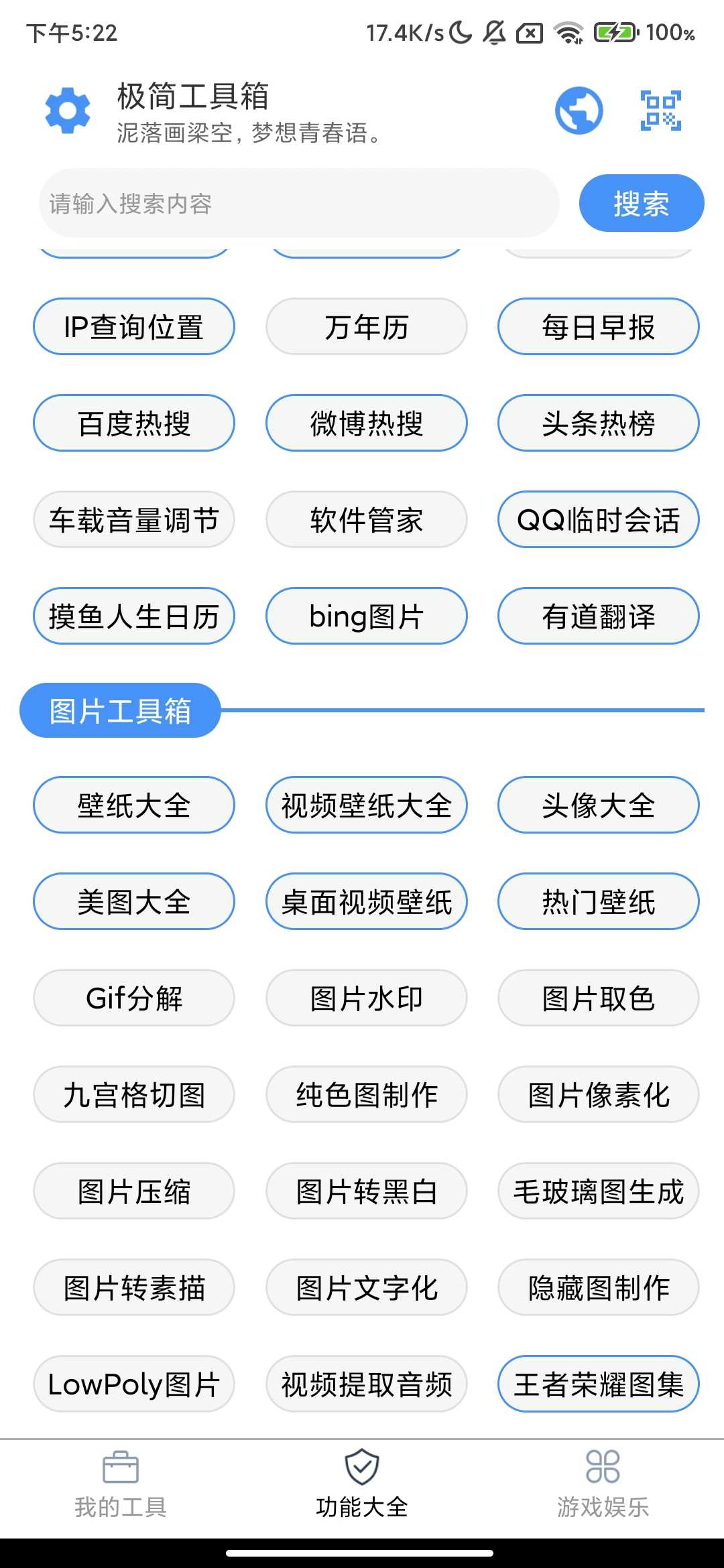Open the 九宫格切图 tool

[x=134, y=1095]
